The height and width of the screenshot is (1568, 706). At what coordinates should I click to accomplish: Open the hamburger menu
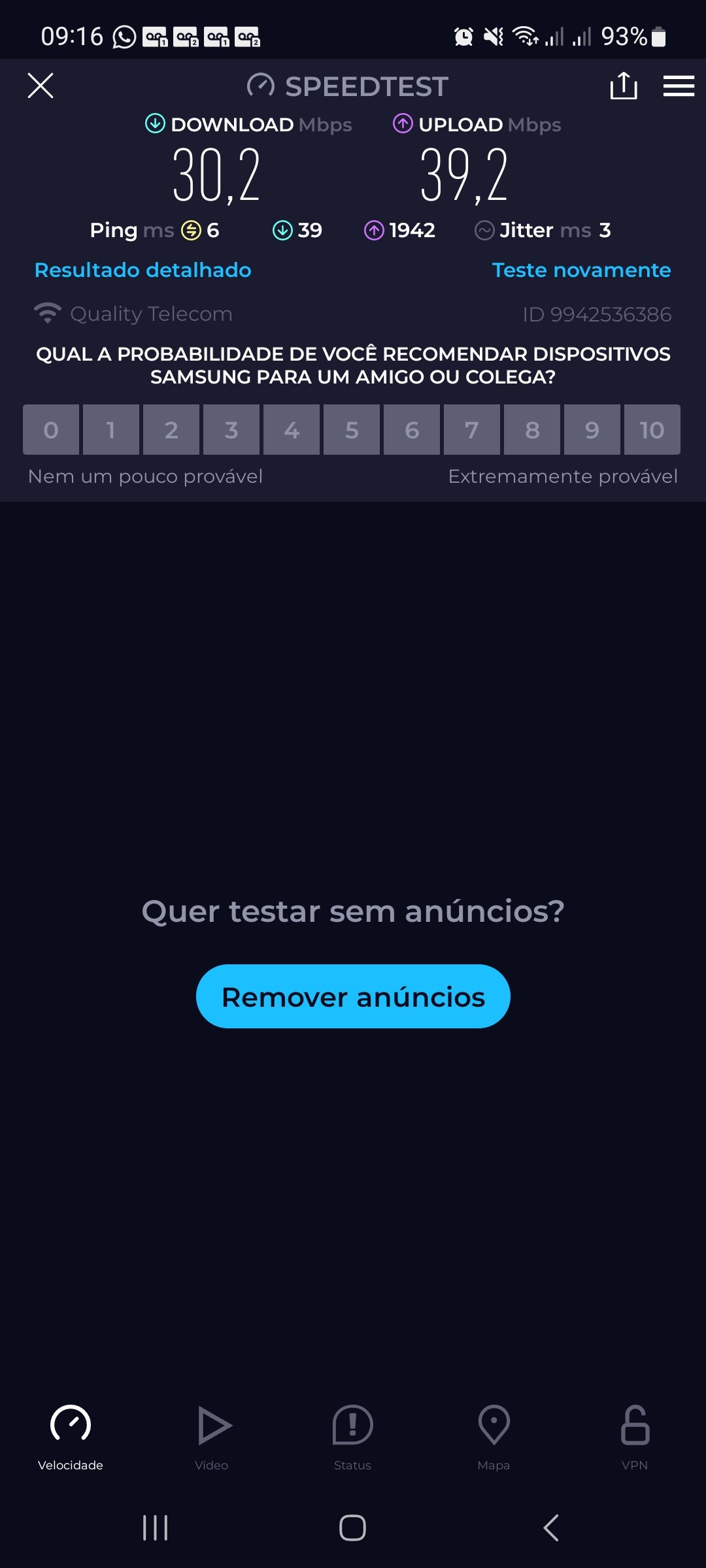coord(679,86)
